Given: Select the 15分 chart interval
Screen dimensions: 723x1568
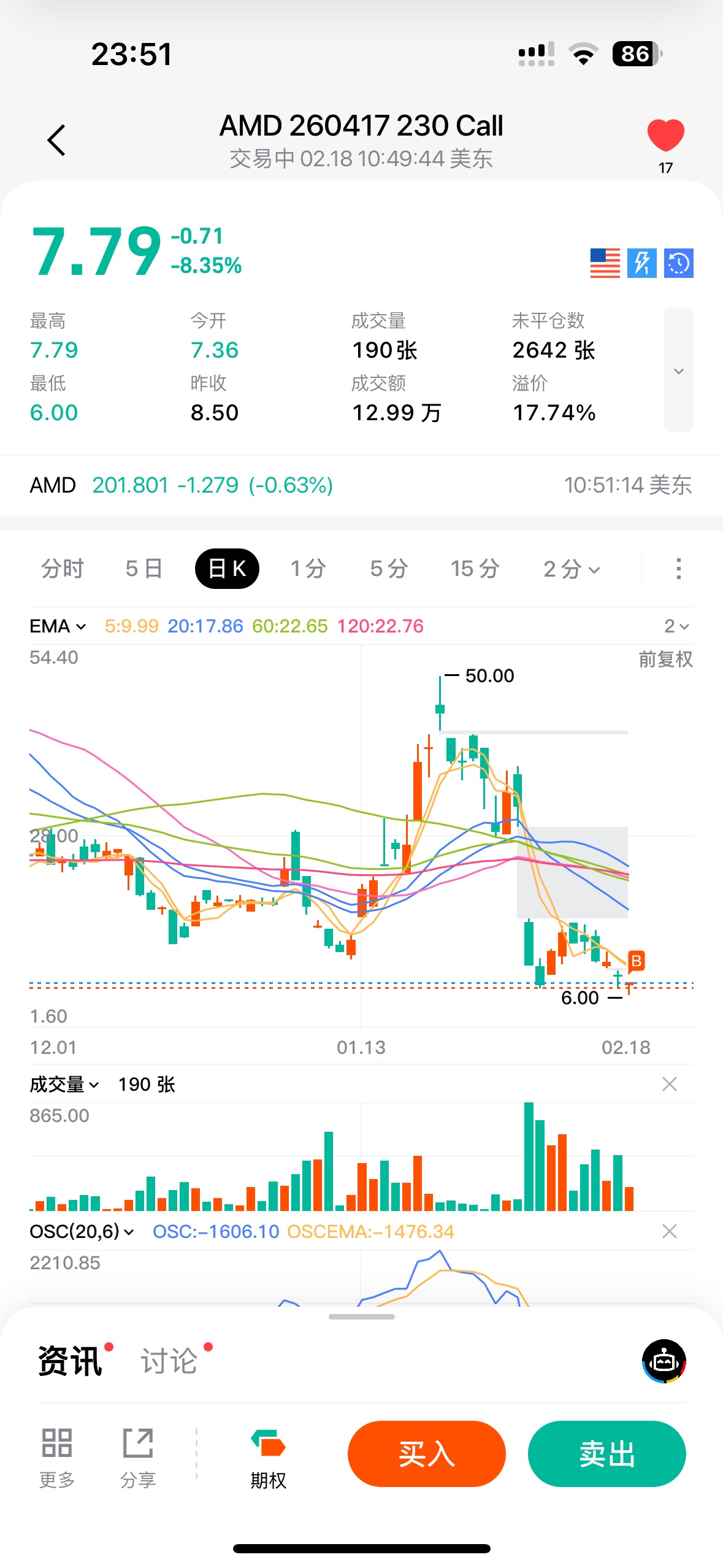Looking at the screenshot, I should (475, 569).
